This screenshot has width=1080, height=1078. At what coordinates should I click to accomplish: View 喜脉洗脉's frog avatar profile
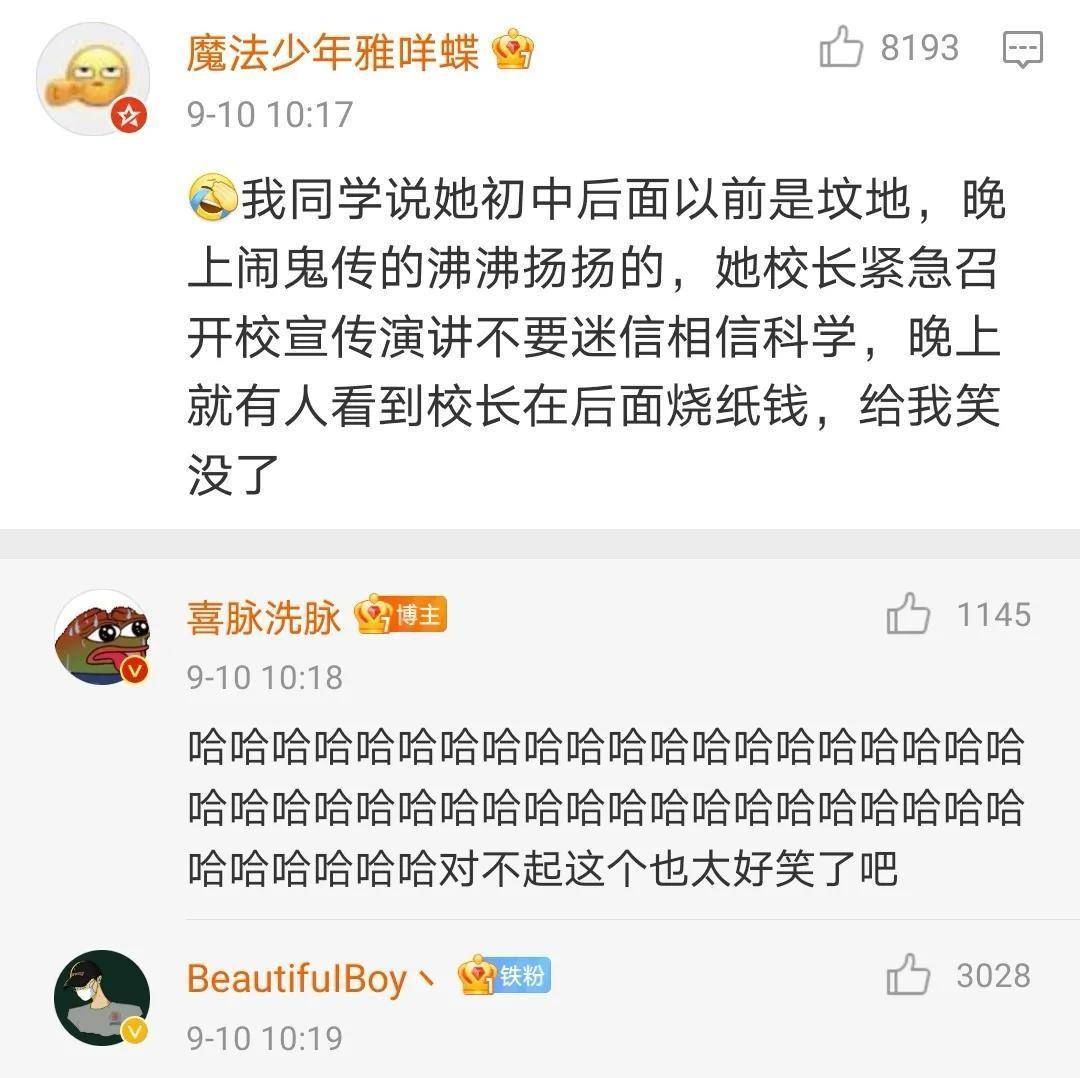101,636
